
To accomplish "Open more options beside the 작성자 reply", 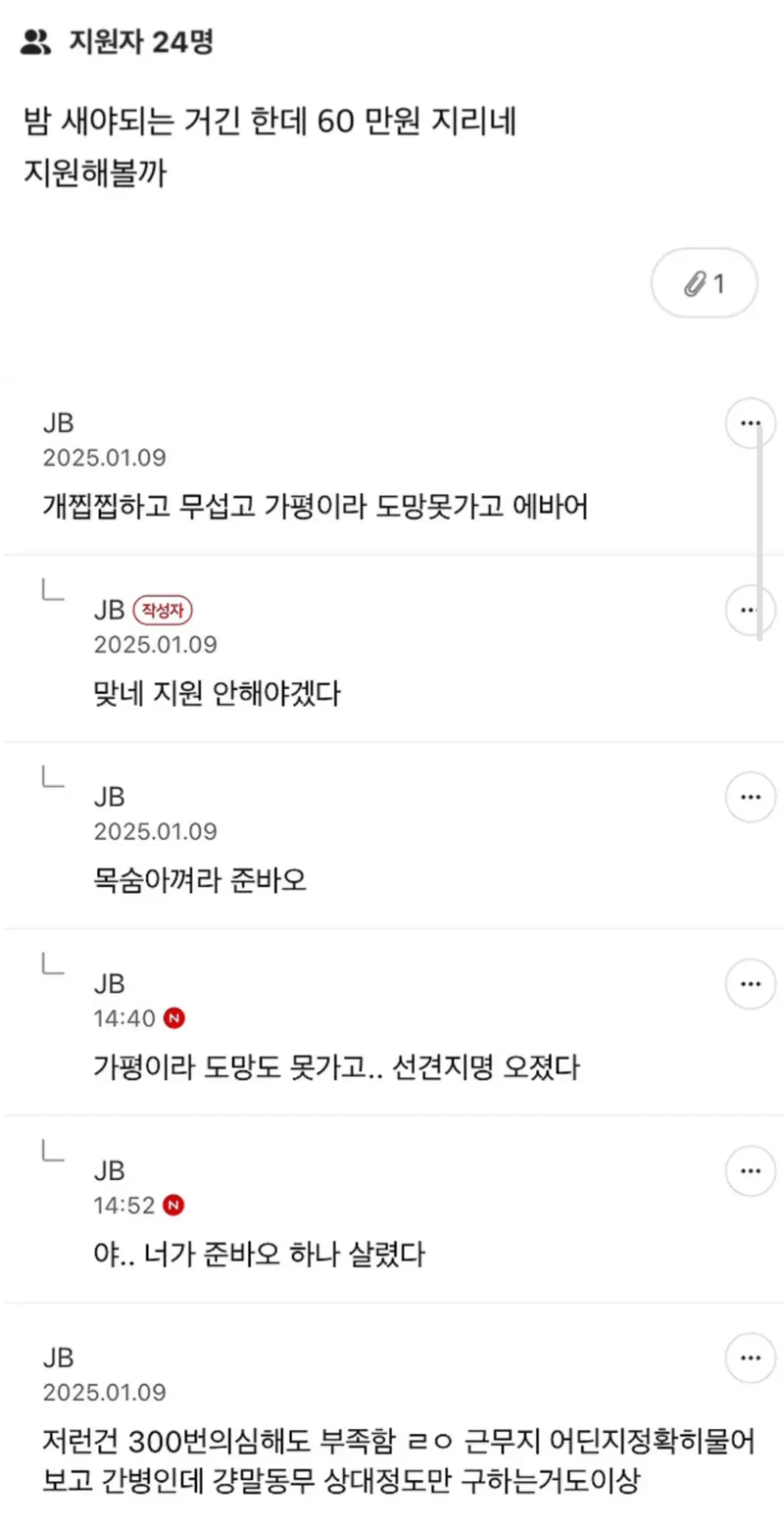I will click(x=750, y=610).
